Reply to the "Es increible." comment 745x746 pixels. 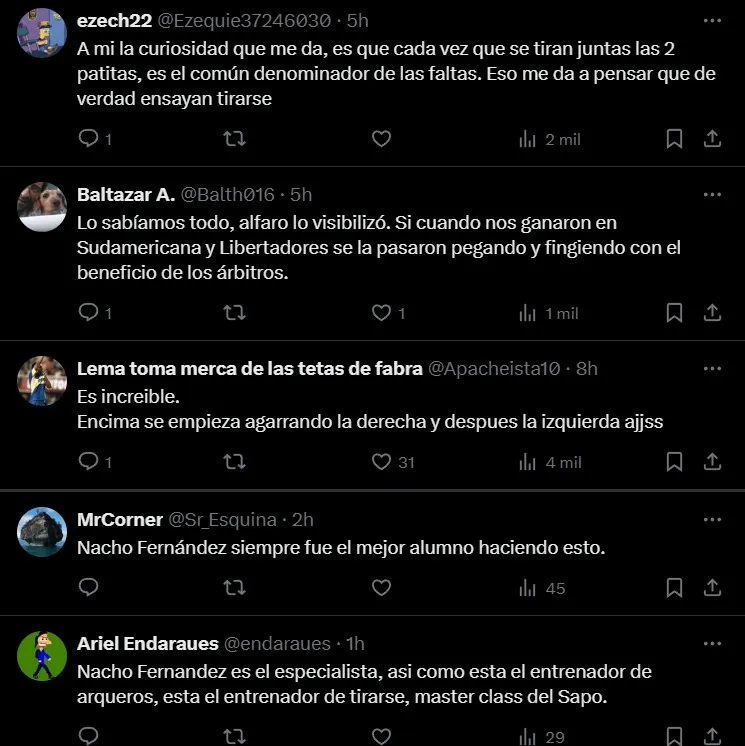[x=89, y=462]
